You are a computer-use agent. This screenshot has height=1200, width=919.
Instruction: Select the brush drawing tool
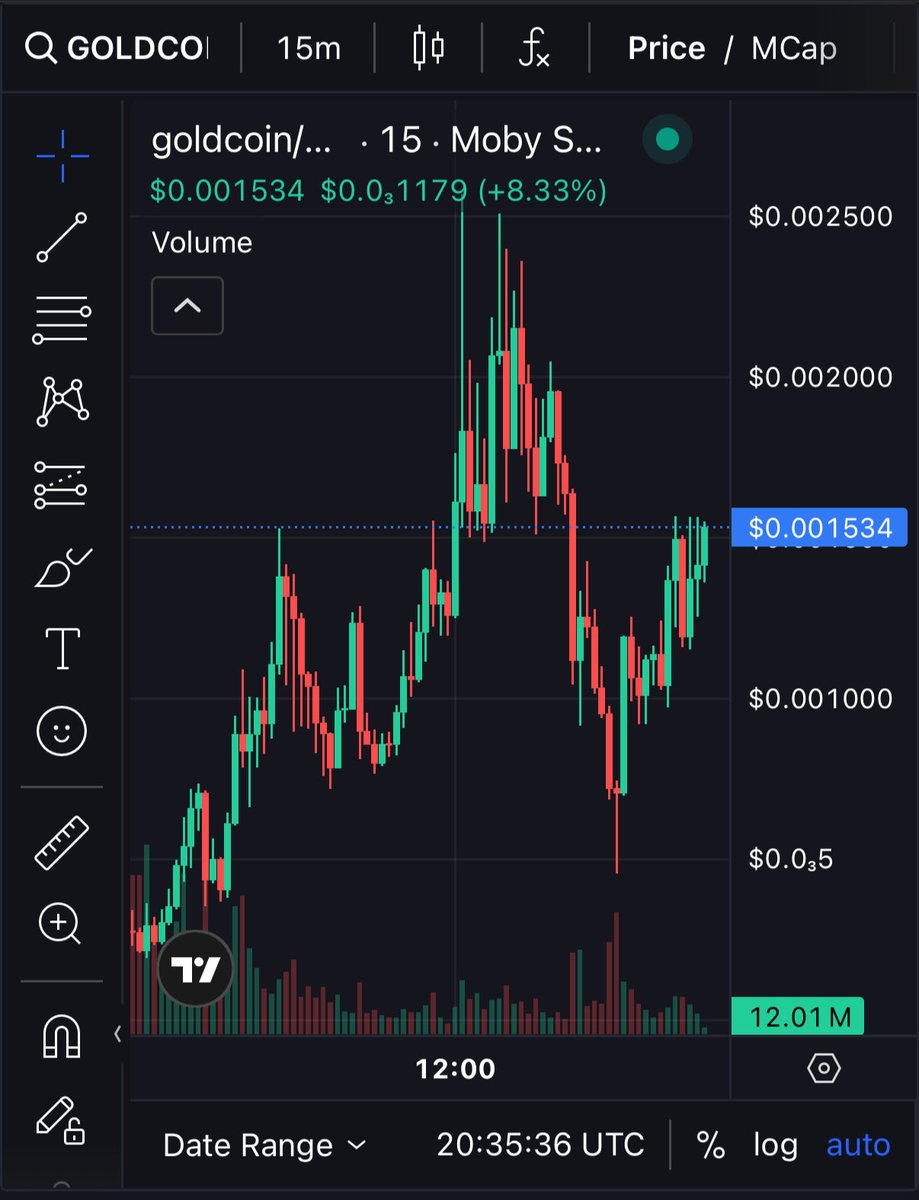[x=62, y=568]
